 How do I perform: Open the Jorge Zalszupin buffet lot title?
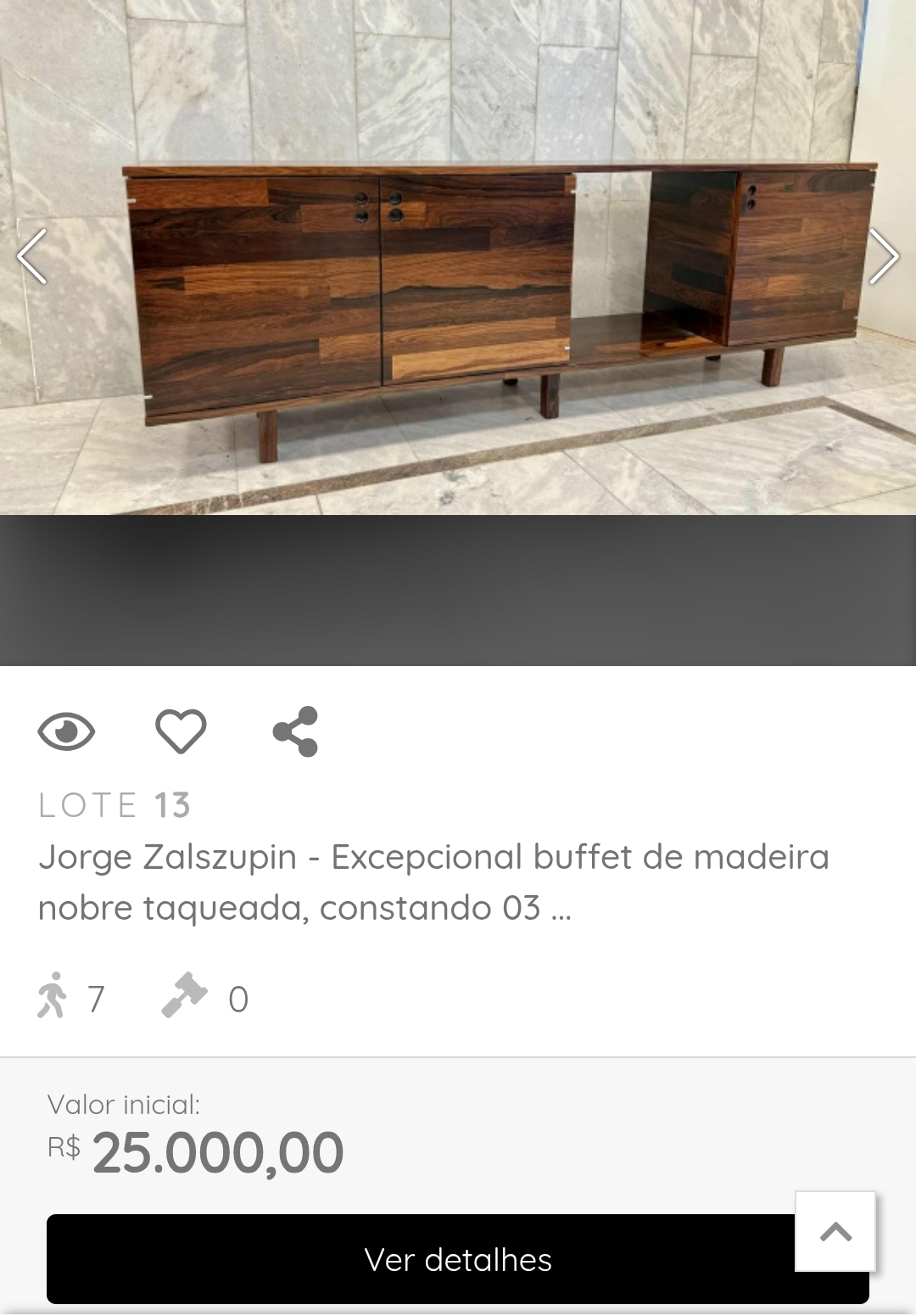(x=433, y=882)
